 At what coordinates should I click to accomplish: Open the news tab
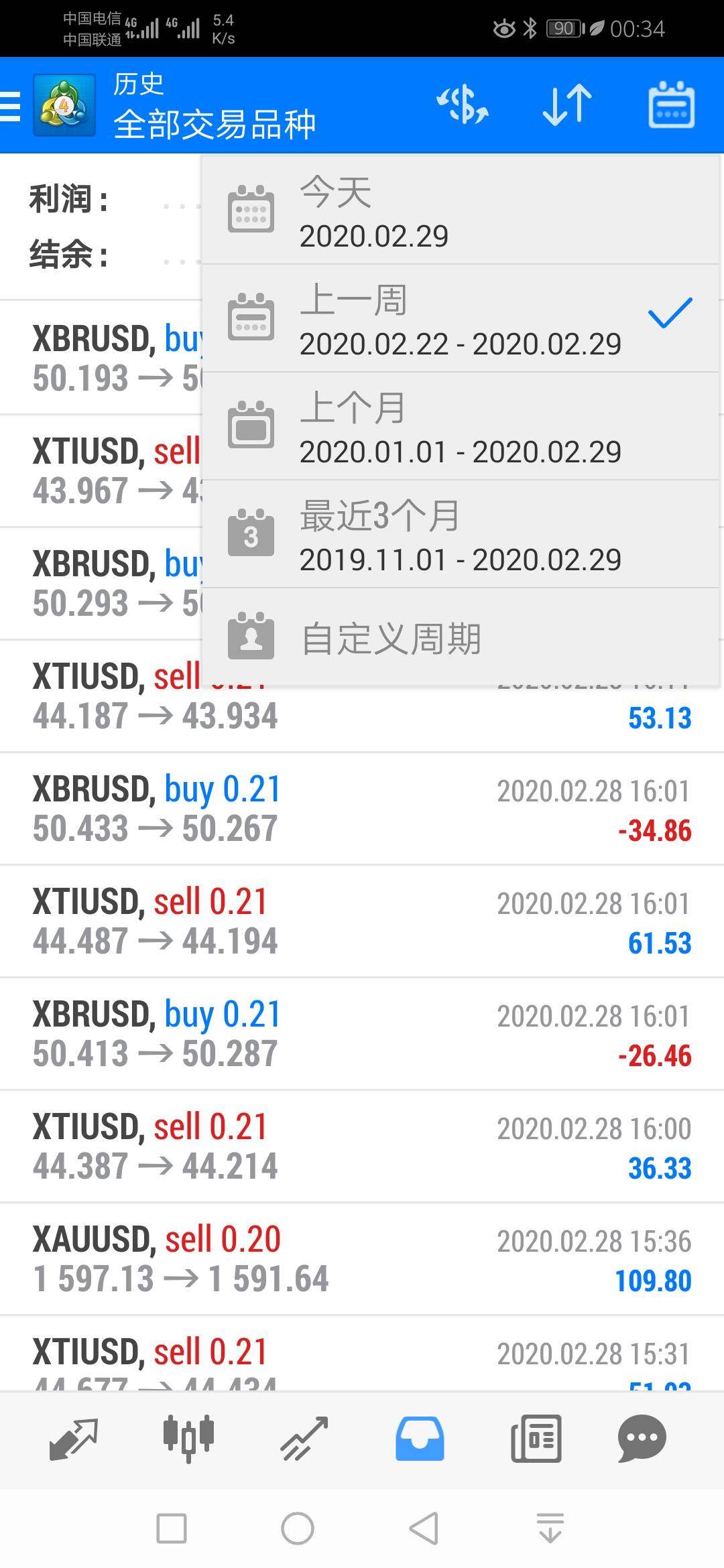tap(536, 1438)
